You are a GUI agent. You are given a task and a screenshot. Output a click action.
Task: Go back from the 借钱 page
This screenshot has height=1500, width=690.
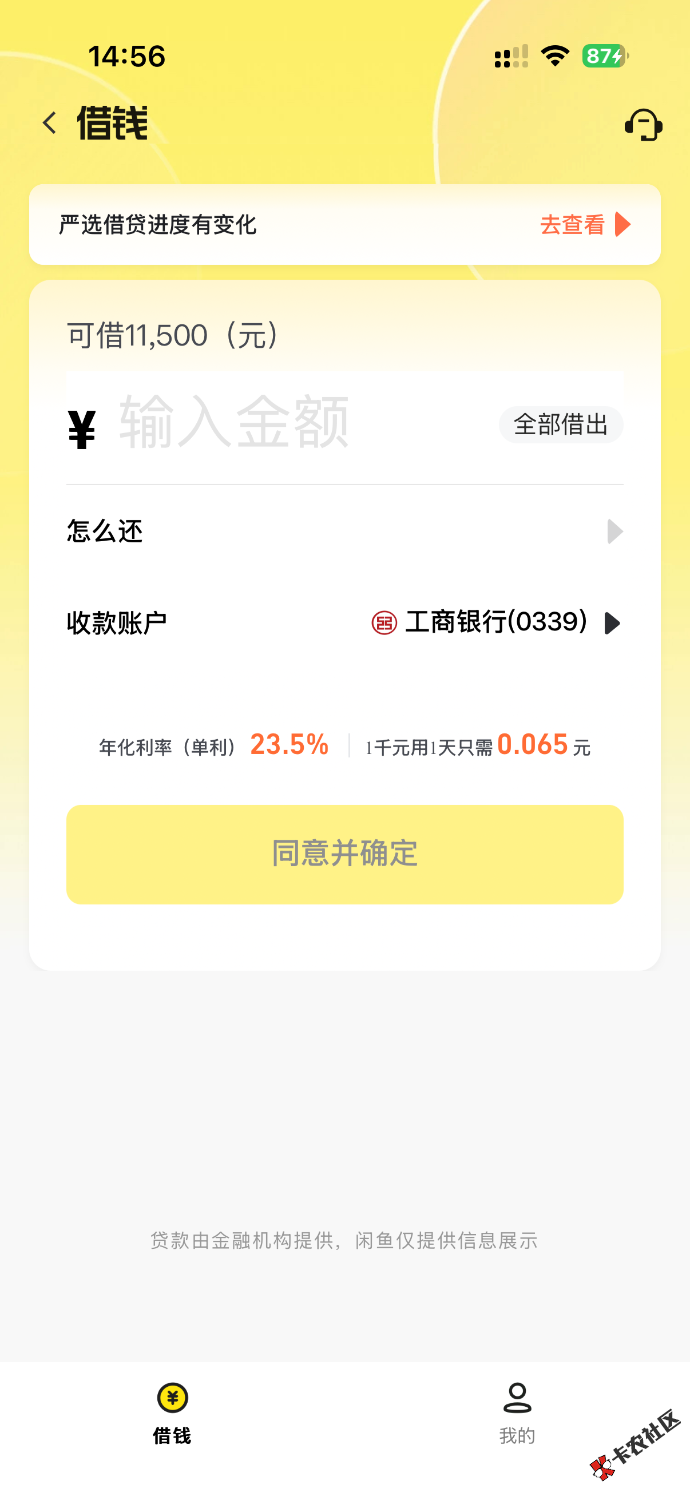(x=50, y=124)
